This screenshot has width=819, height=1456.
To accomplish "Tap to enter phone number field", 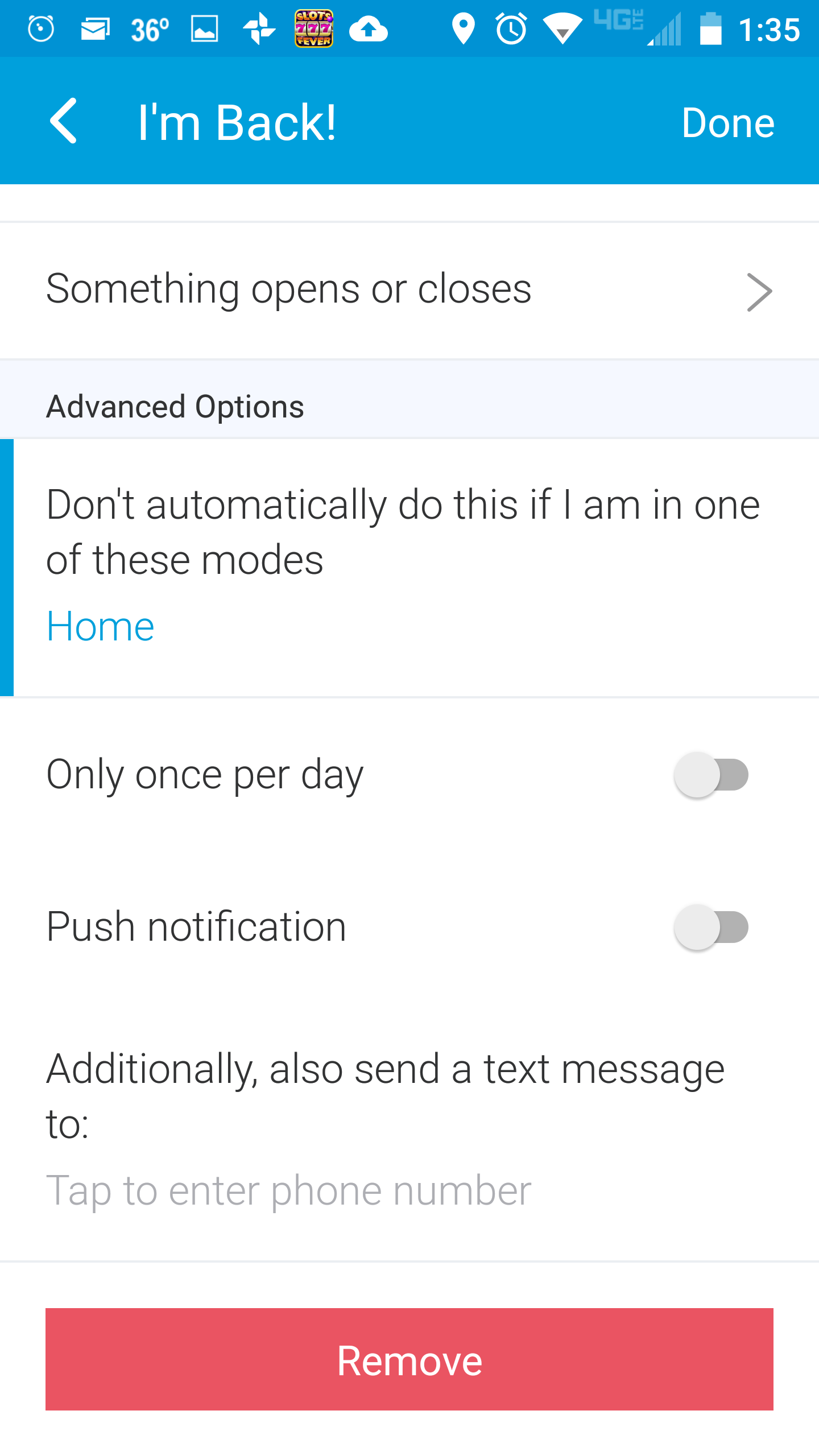I will pyautogui.click(x=289, y=1190).
